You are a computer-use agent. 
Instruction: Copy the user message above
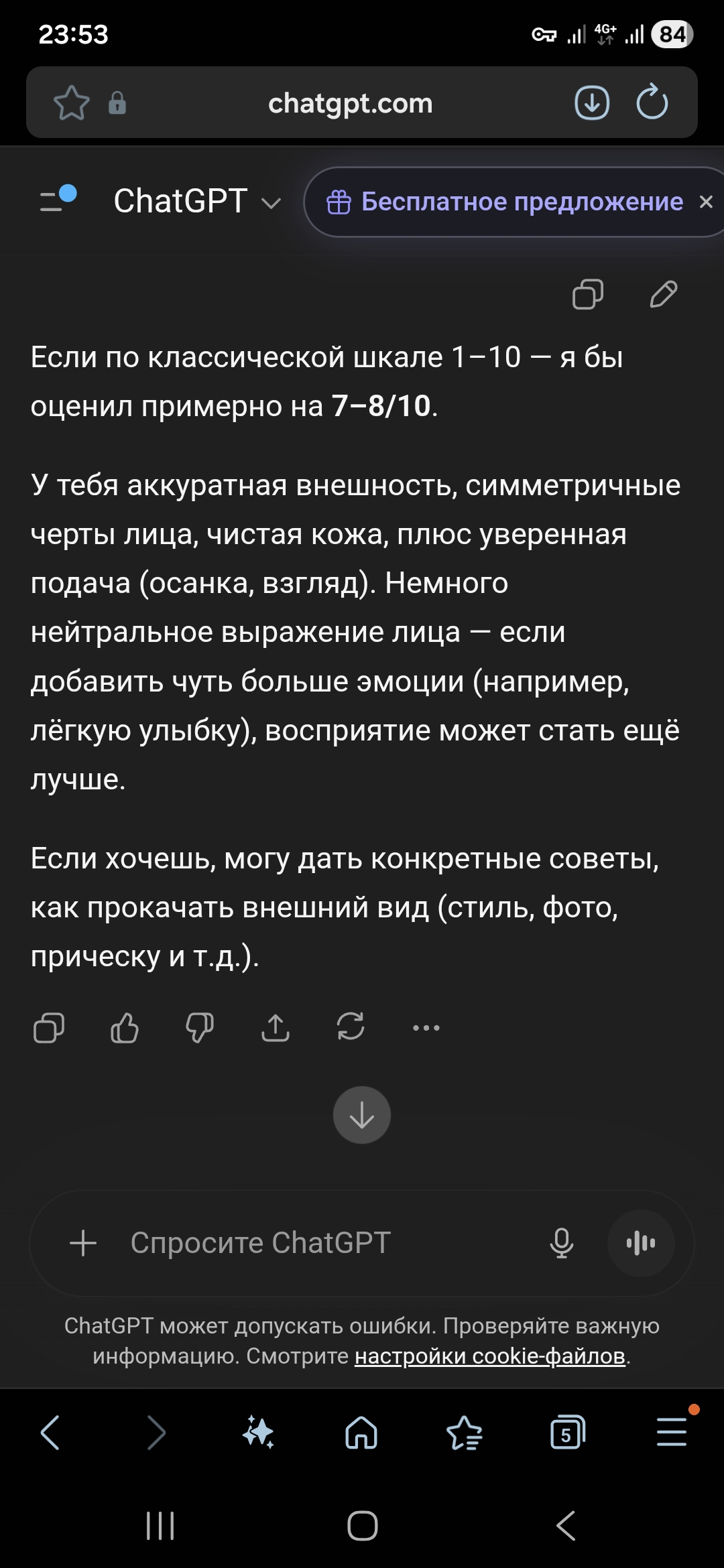[x=588, y=294]
